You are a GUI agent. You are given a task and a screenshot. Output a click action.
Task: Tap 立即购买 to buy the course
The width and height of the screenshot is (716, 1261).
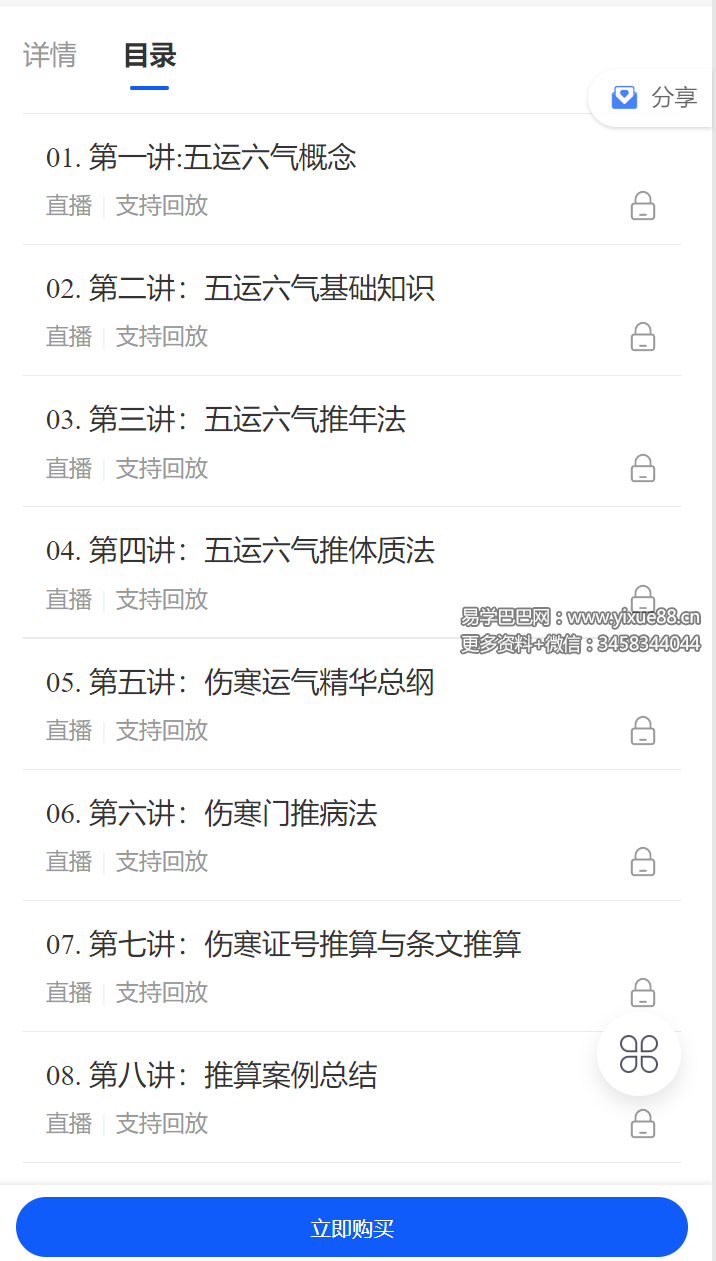click(x=352, y=1227)
